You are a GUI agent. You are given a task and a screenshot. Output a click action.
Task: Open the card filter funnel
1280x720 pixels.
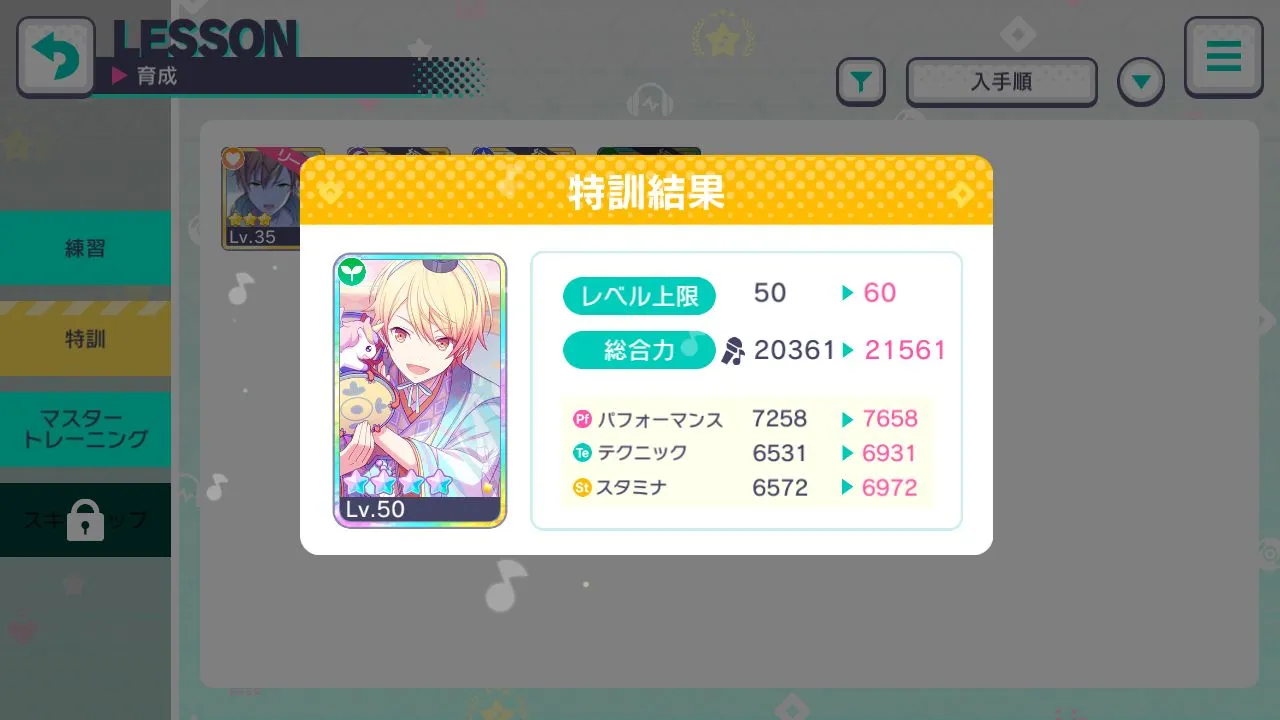tap(860, 82)
